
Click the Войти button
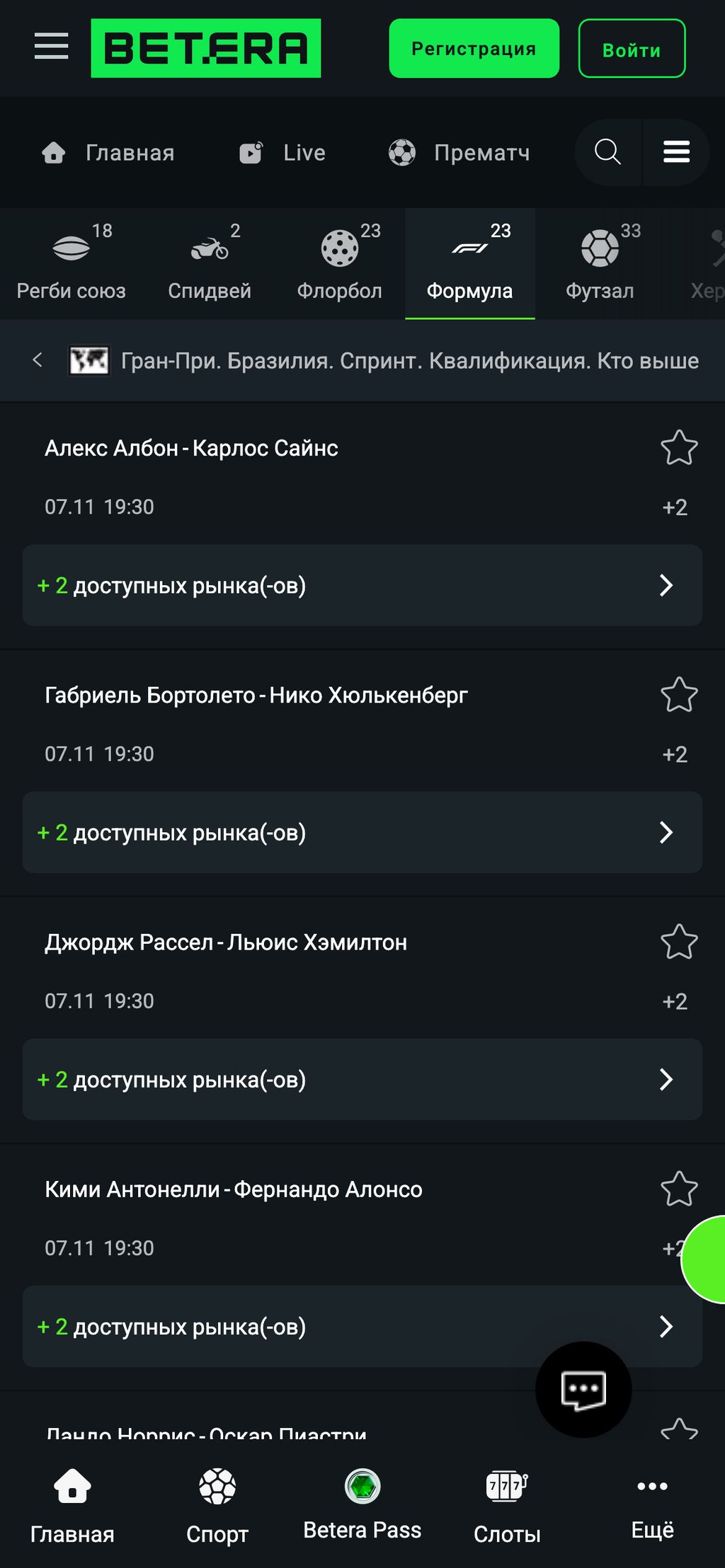(x=631, y=48)
